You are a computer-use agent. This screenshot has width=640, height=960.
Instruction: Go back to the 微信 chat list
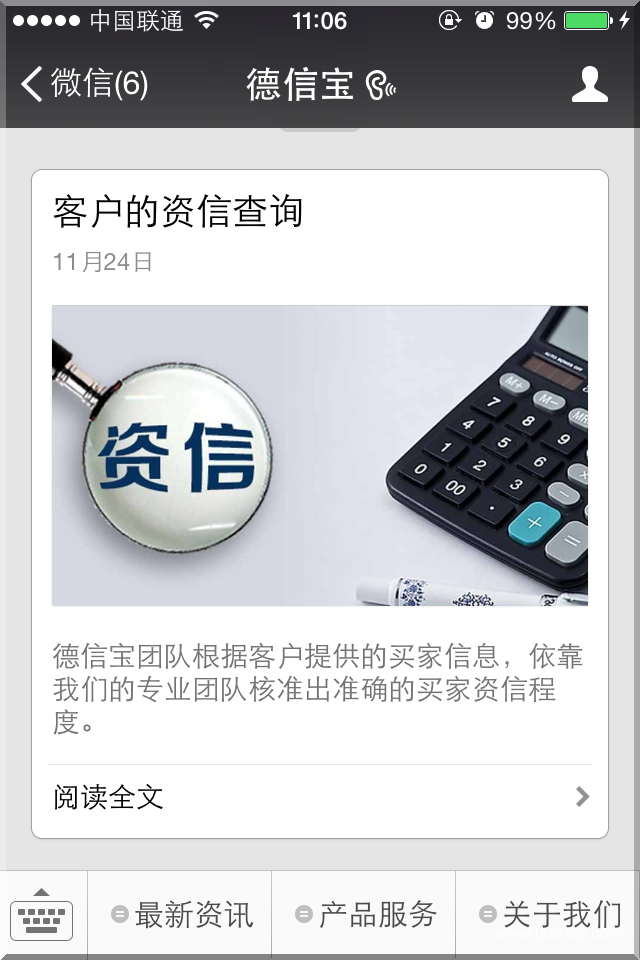pyautogui.click(x=85, y=84)
